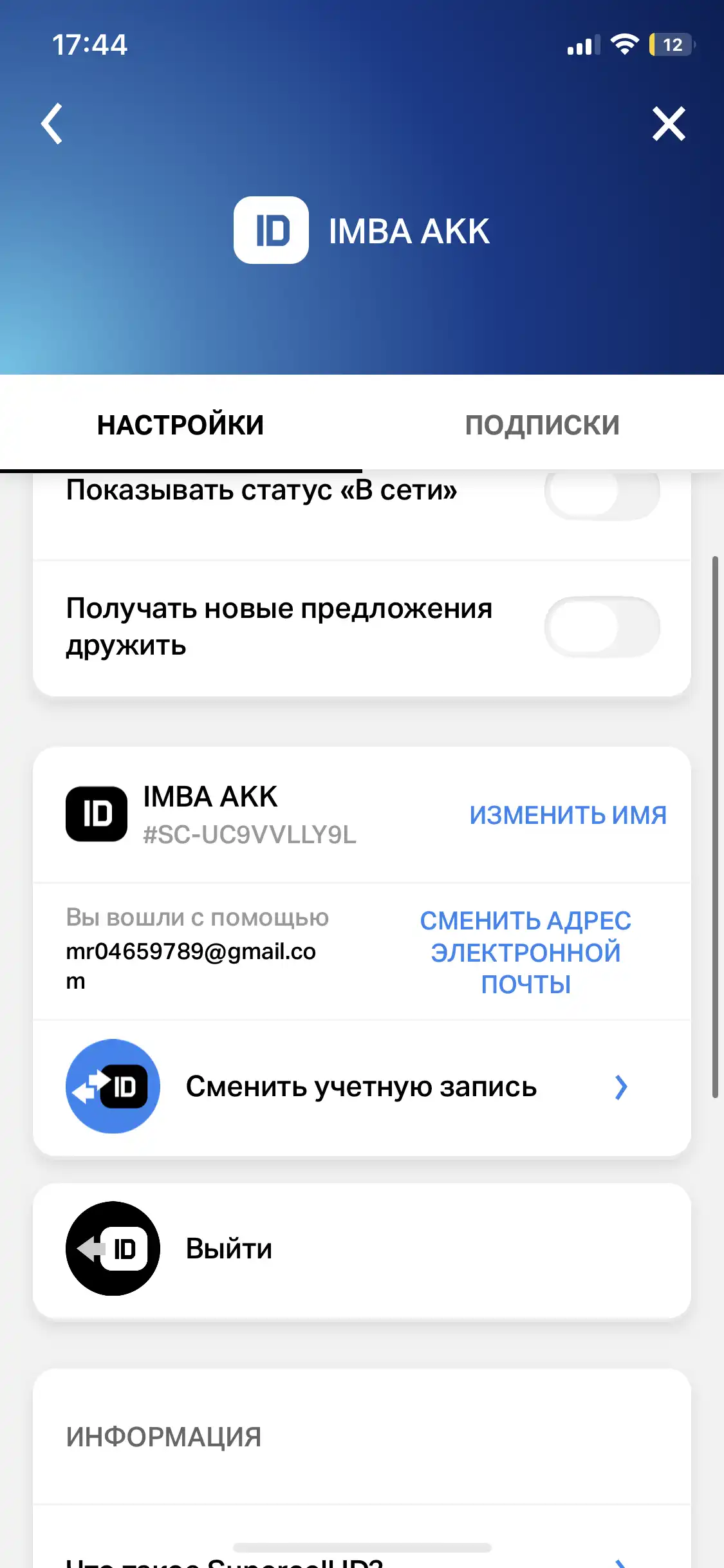724x1568 pixels.
Task: Toggle «Показывать статус В сети» switch
Action: point(602,494)
